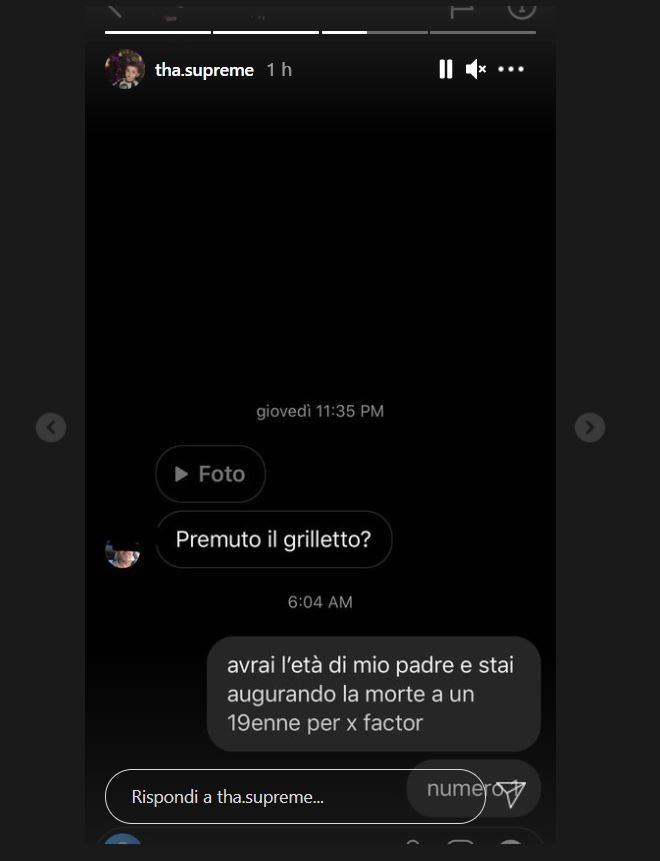
Task: Skip to the next story
Action: click(x=590, y=428)
